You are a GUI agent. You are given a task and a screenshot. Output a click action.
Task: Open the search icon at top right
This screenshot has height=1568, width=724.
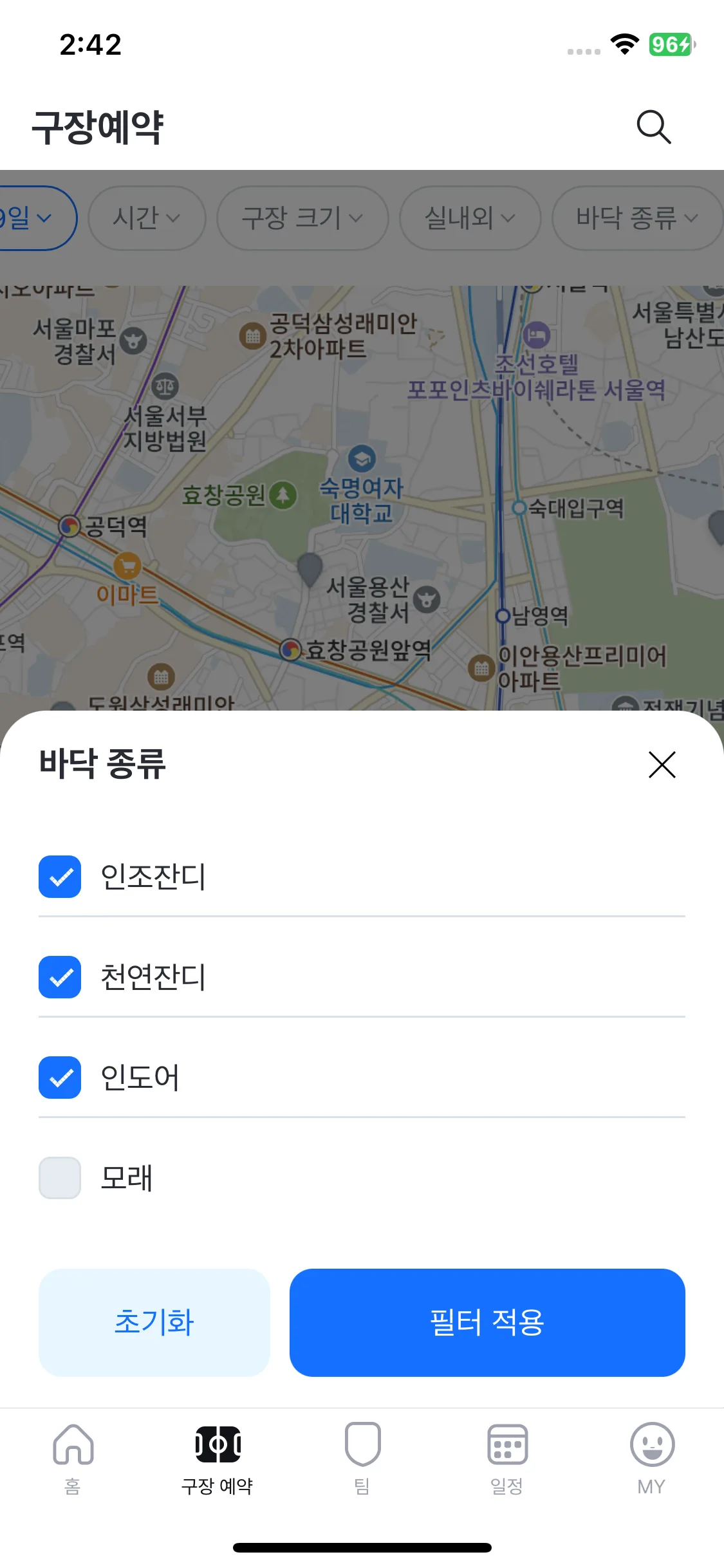653,127
